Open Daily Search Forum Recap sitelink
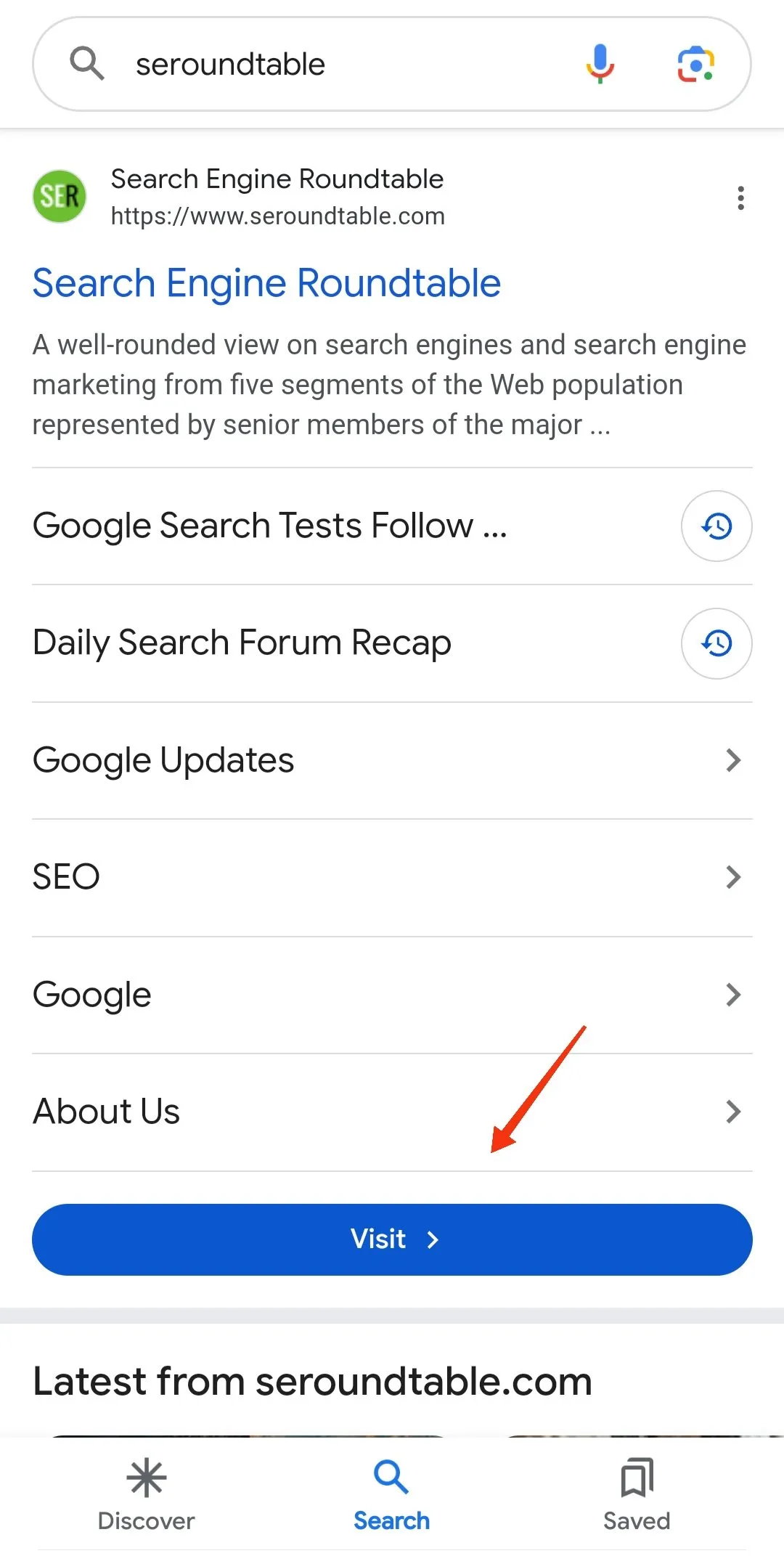The width and height of the screenshot is (784, 1556). coord(242,643)
